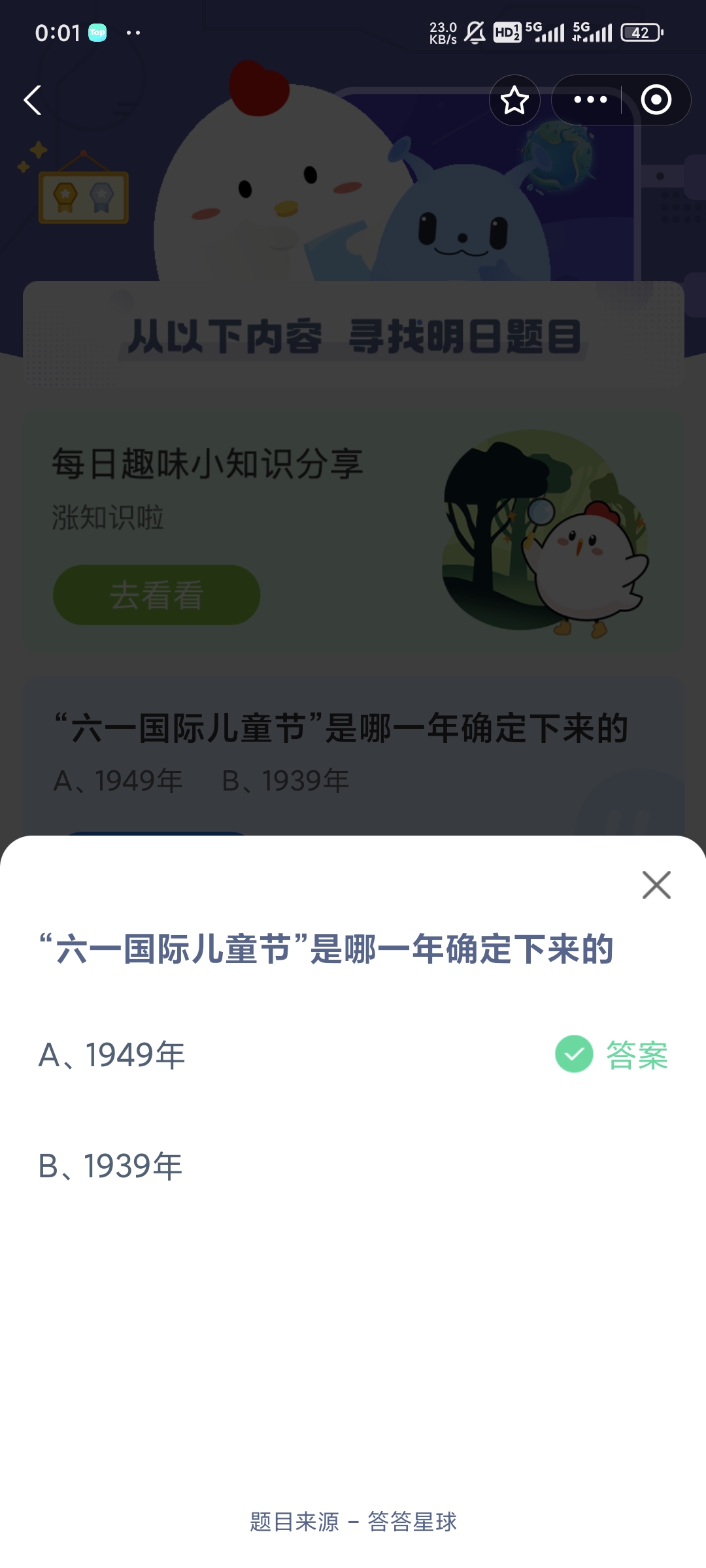Add this mini program to favorites

[514, 100]
